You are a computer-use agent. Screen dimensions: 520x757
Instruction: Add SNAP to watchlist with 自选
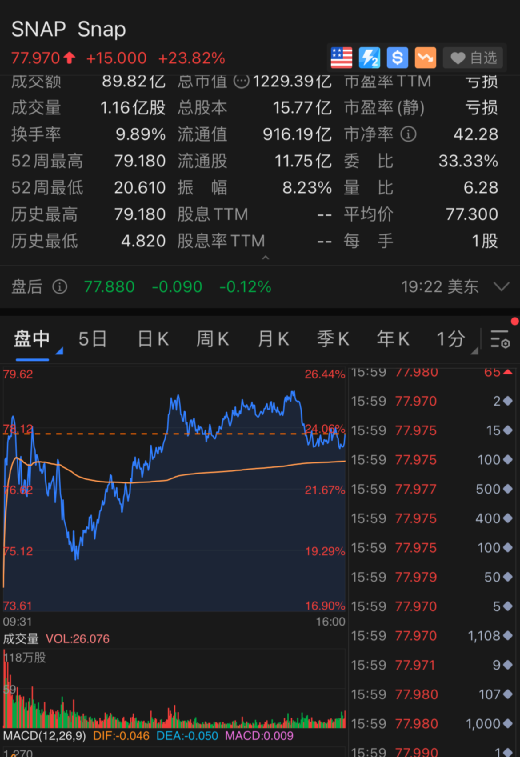click(x=473, y=58)
